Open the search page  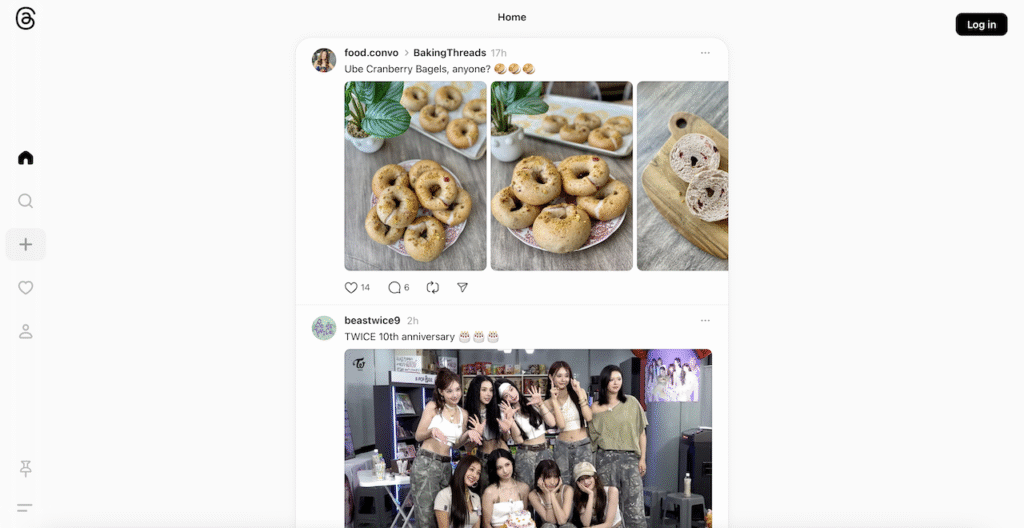pos(26,201)
